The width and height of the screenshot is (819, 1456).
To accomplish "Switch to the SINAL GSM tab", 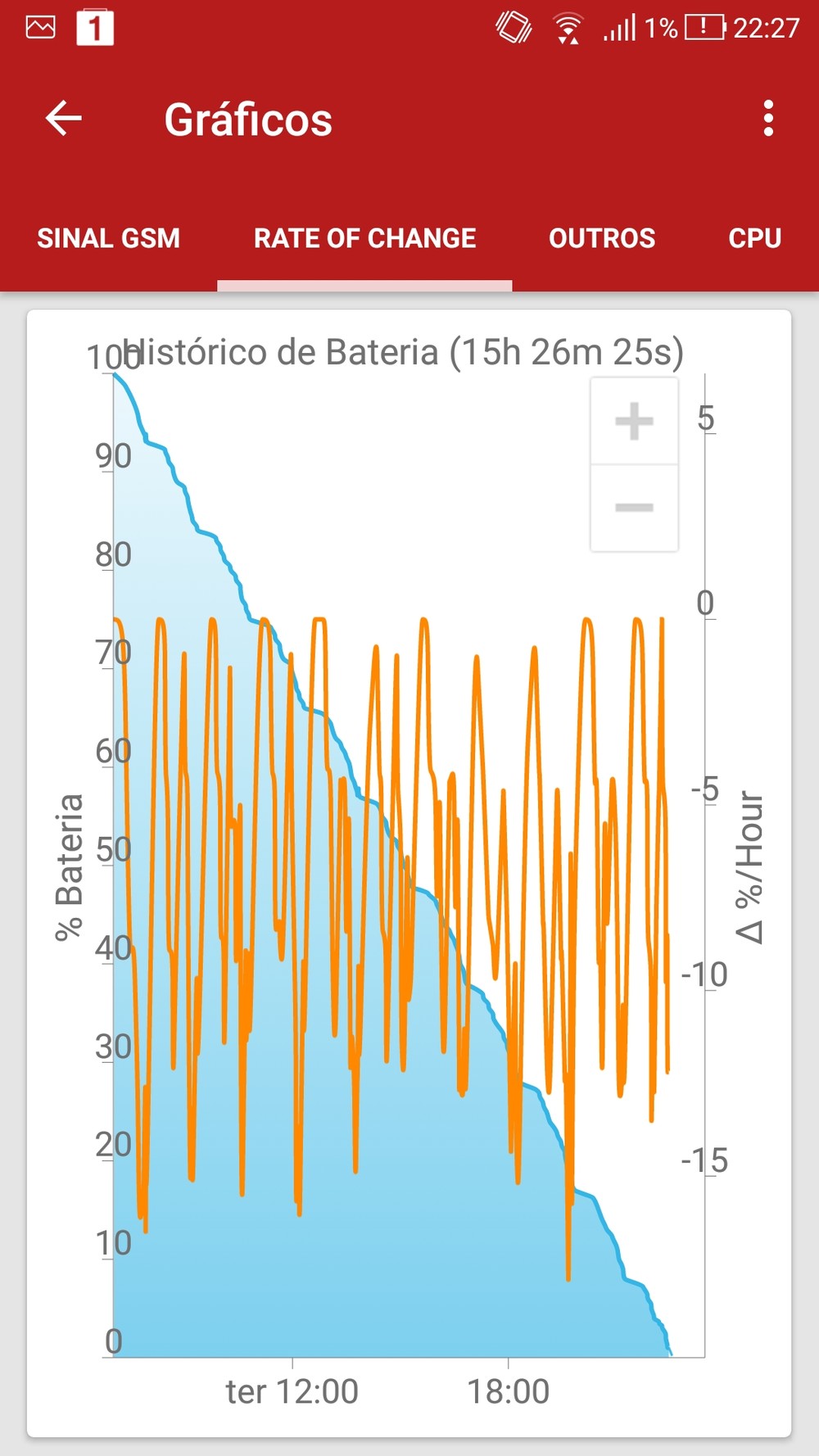I will pos(108,238).
